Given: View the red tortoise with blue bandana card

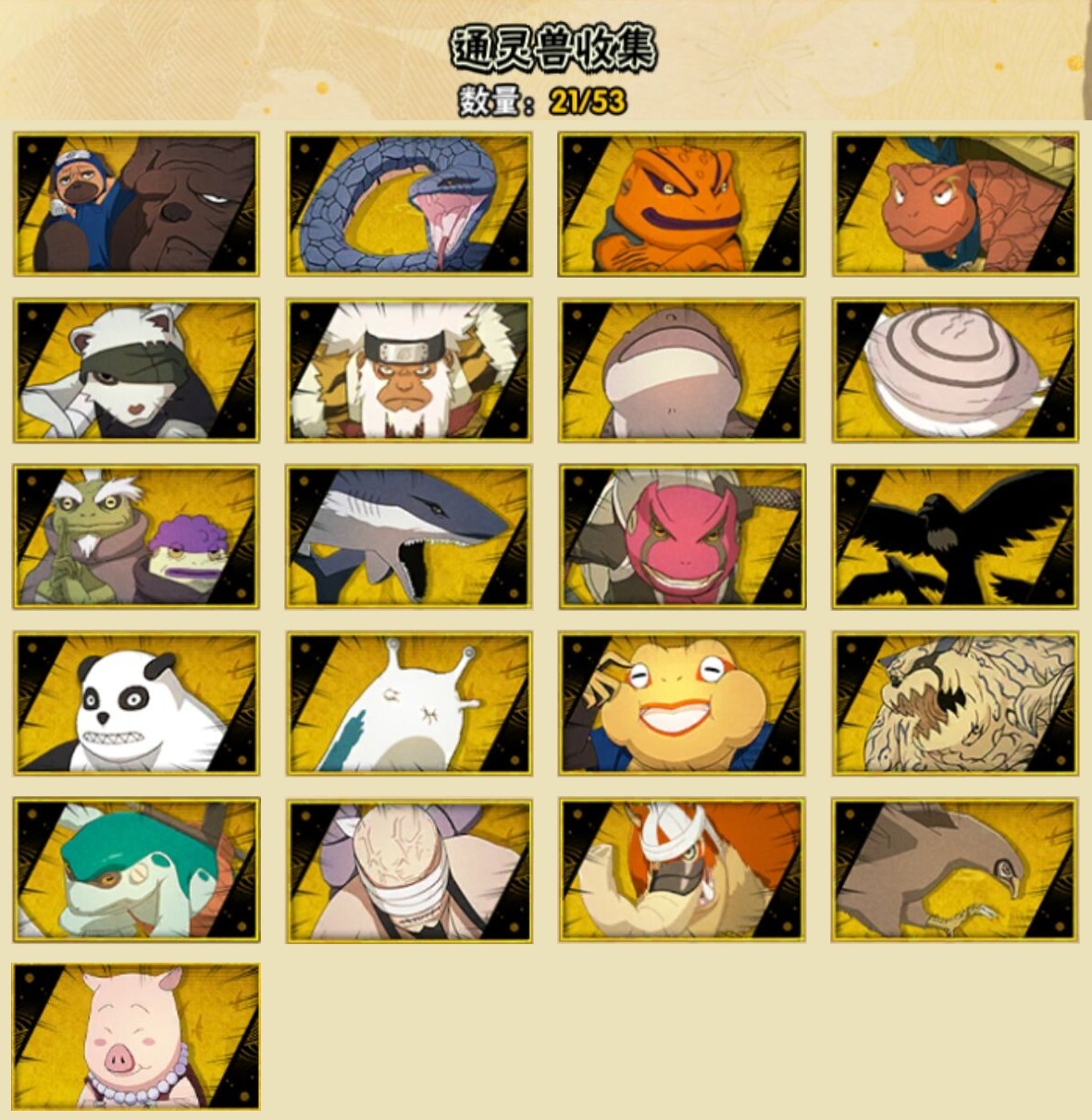Looking at the screenshot, I should [954, 204].
